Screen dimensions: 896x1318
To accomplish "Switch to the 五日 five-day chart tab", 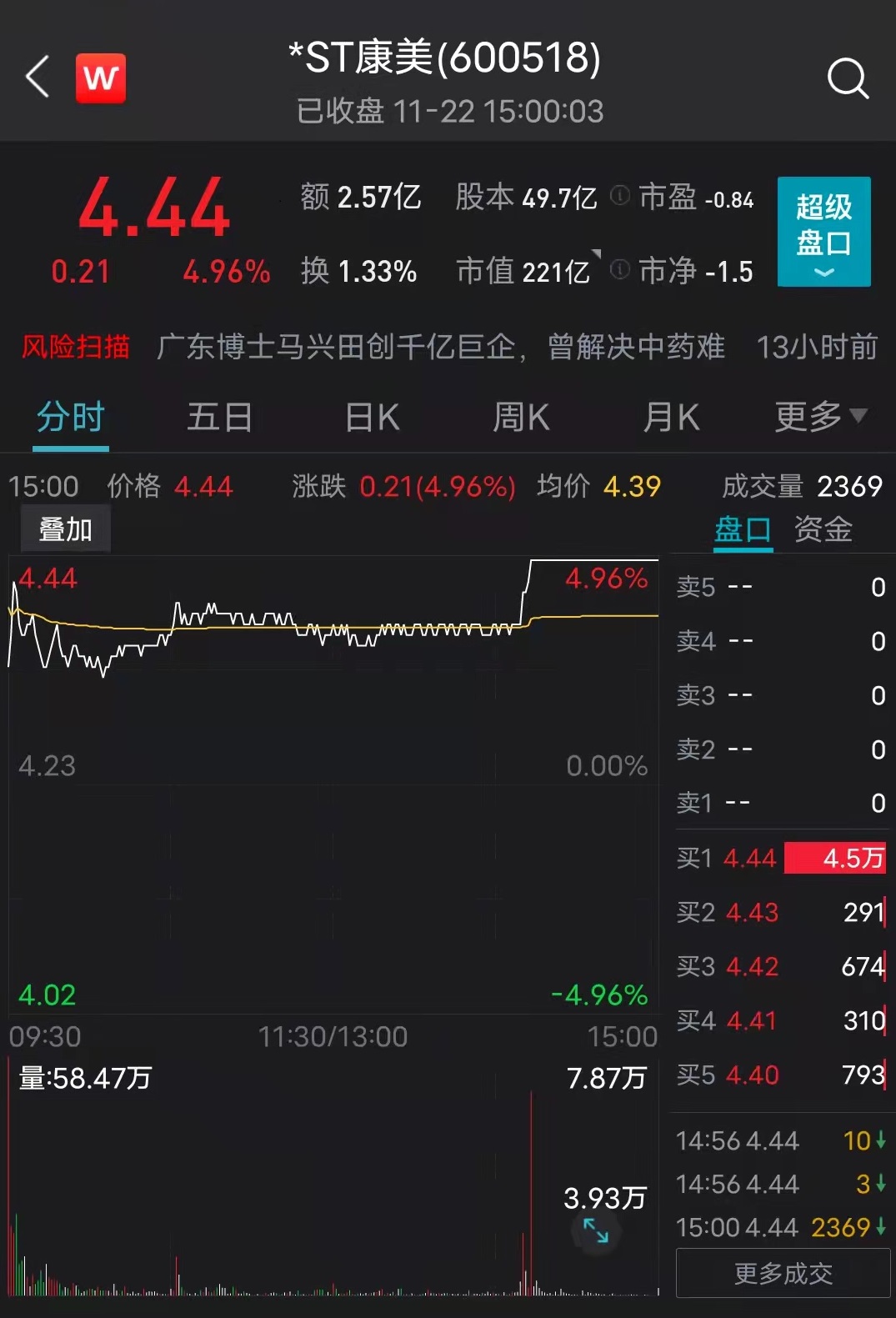I will click(219, 417).
